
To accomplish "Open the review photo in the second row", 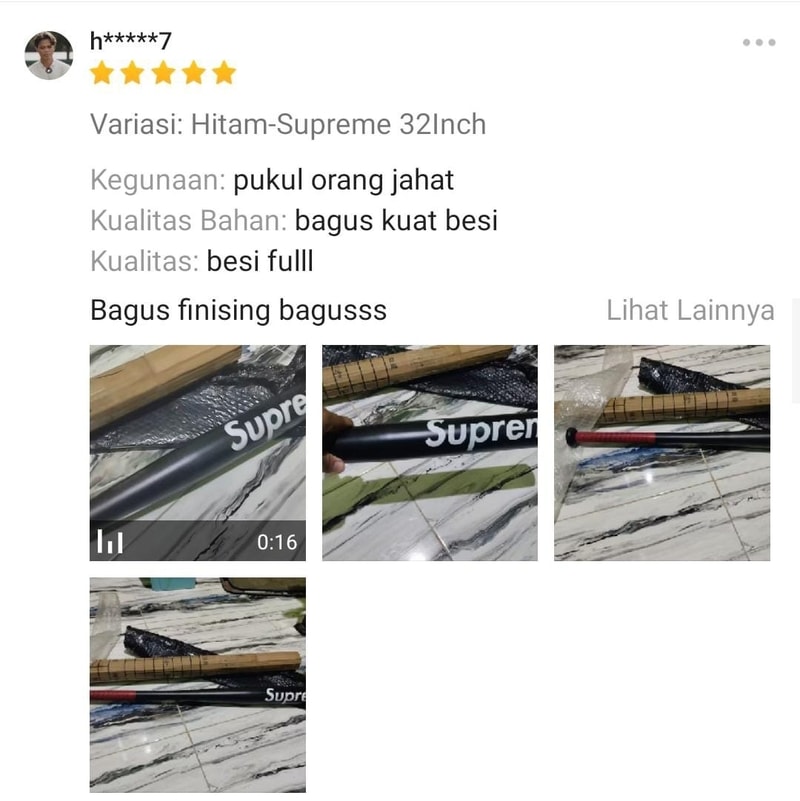I will tap(198, 684).
